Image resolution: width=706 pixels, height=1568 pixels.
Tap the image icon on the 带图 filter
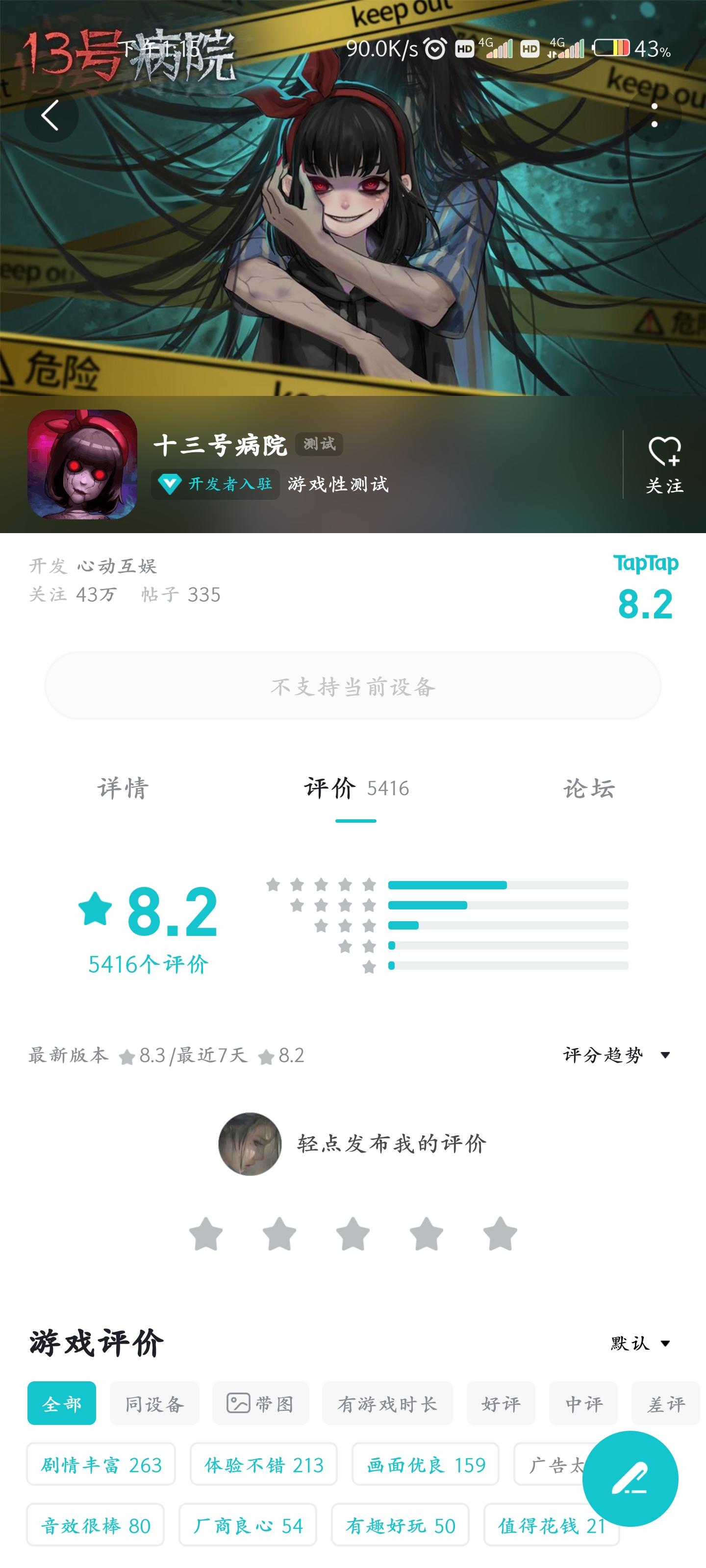239,1403
